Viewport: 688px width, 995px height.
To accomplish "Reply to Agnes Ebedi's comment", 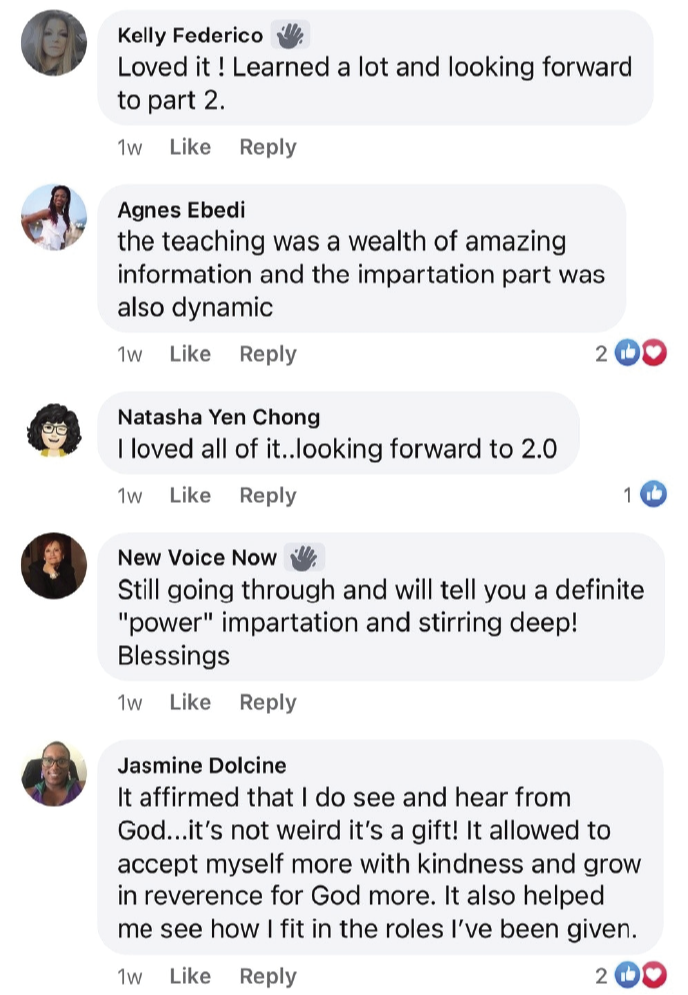I will tap(267, 354).
